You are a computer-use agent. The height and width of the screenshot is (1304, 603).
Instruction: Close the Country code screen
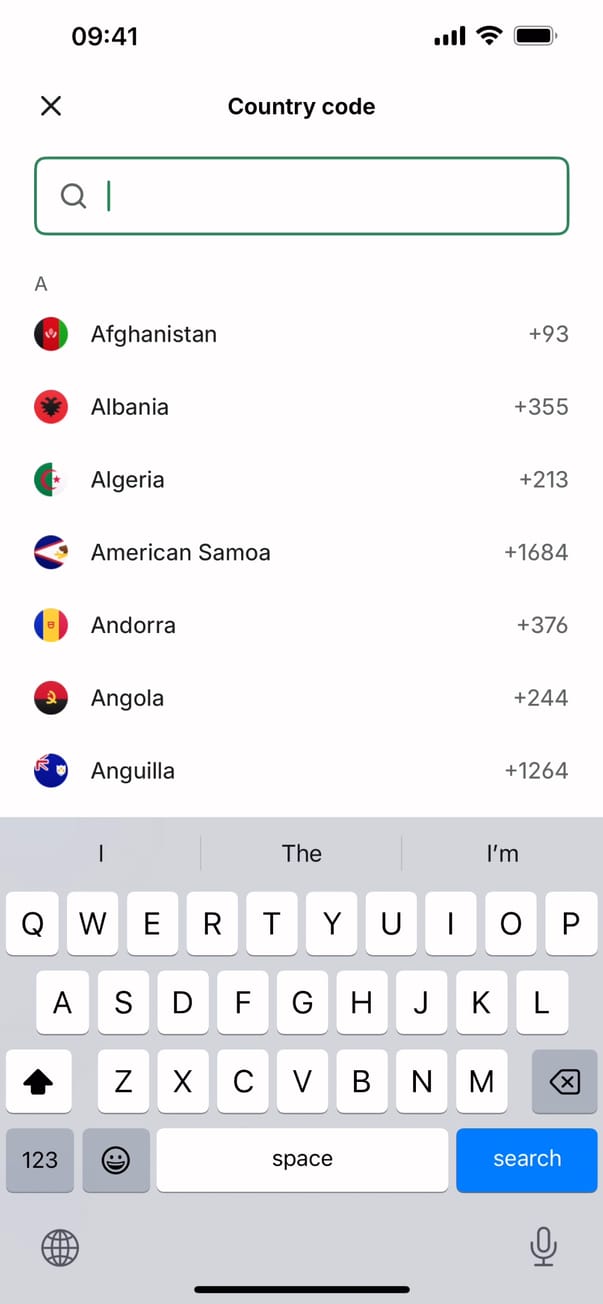click(51, 106)
